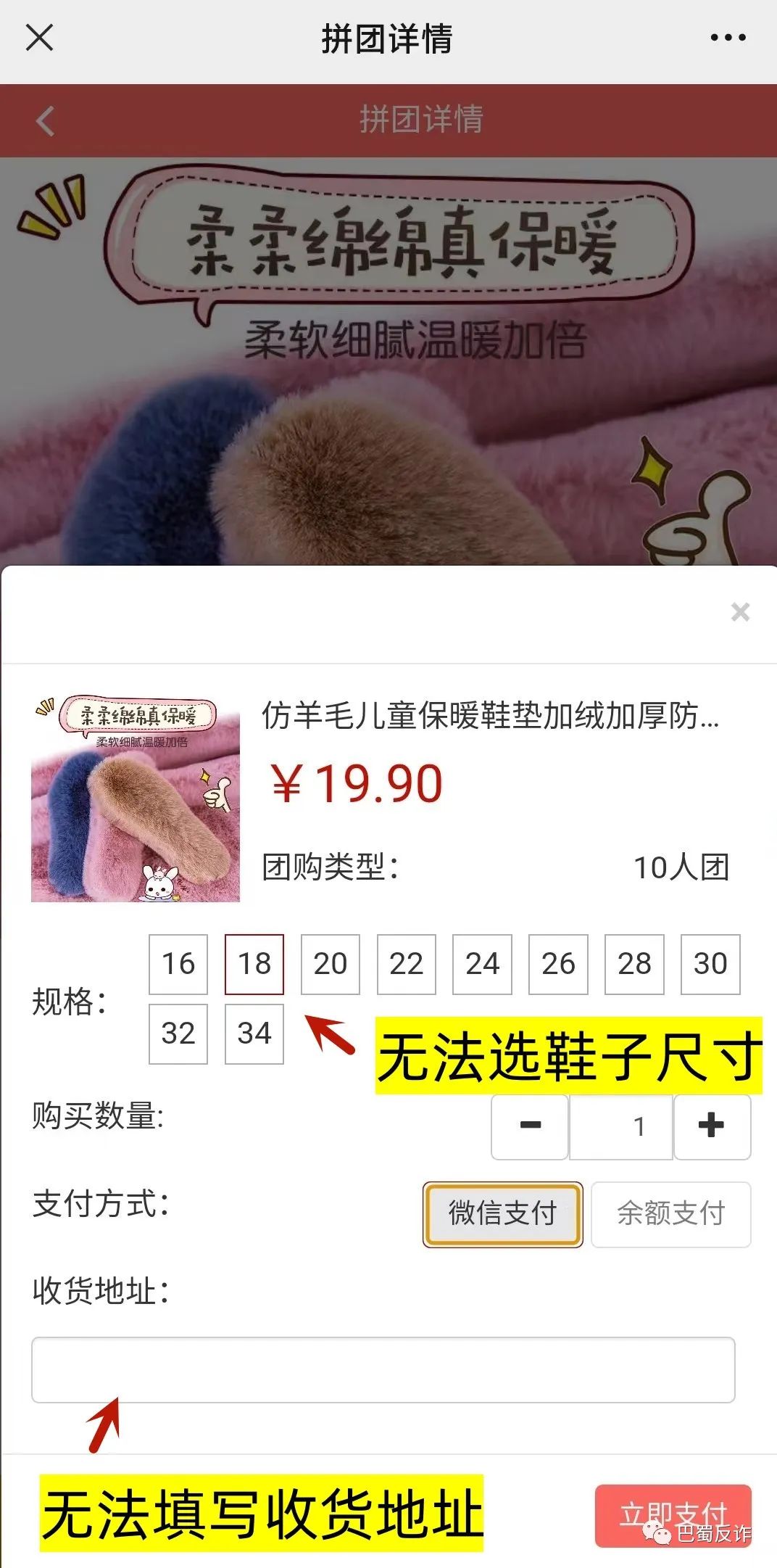Viewport: 777px width, 1568px height.
Task: Select size 30
Action: pos(710,964)
